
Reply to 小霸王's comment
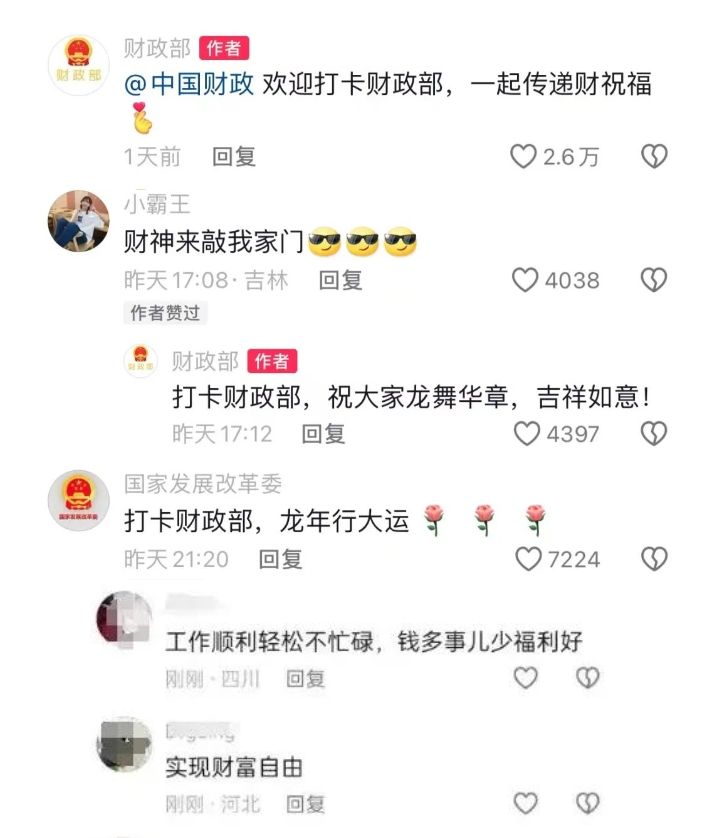(x=340, y=280)
